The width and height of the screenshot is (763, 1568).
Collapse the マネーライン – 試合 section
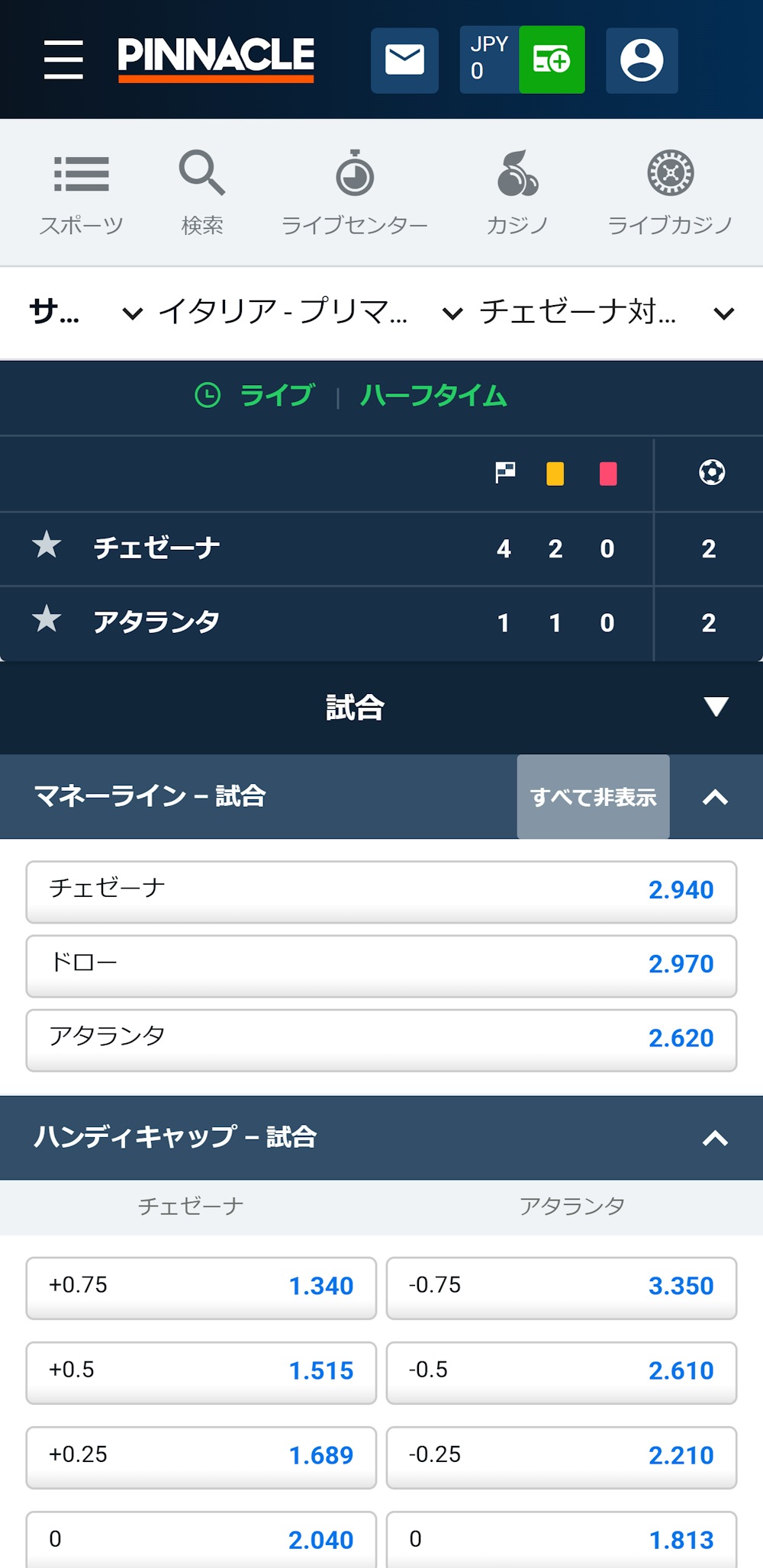coord(715,797)
